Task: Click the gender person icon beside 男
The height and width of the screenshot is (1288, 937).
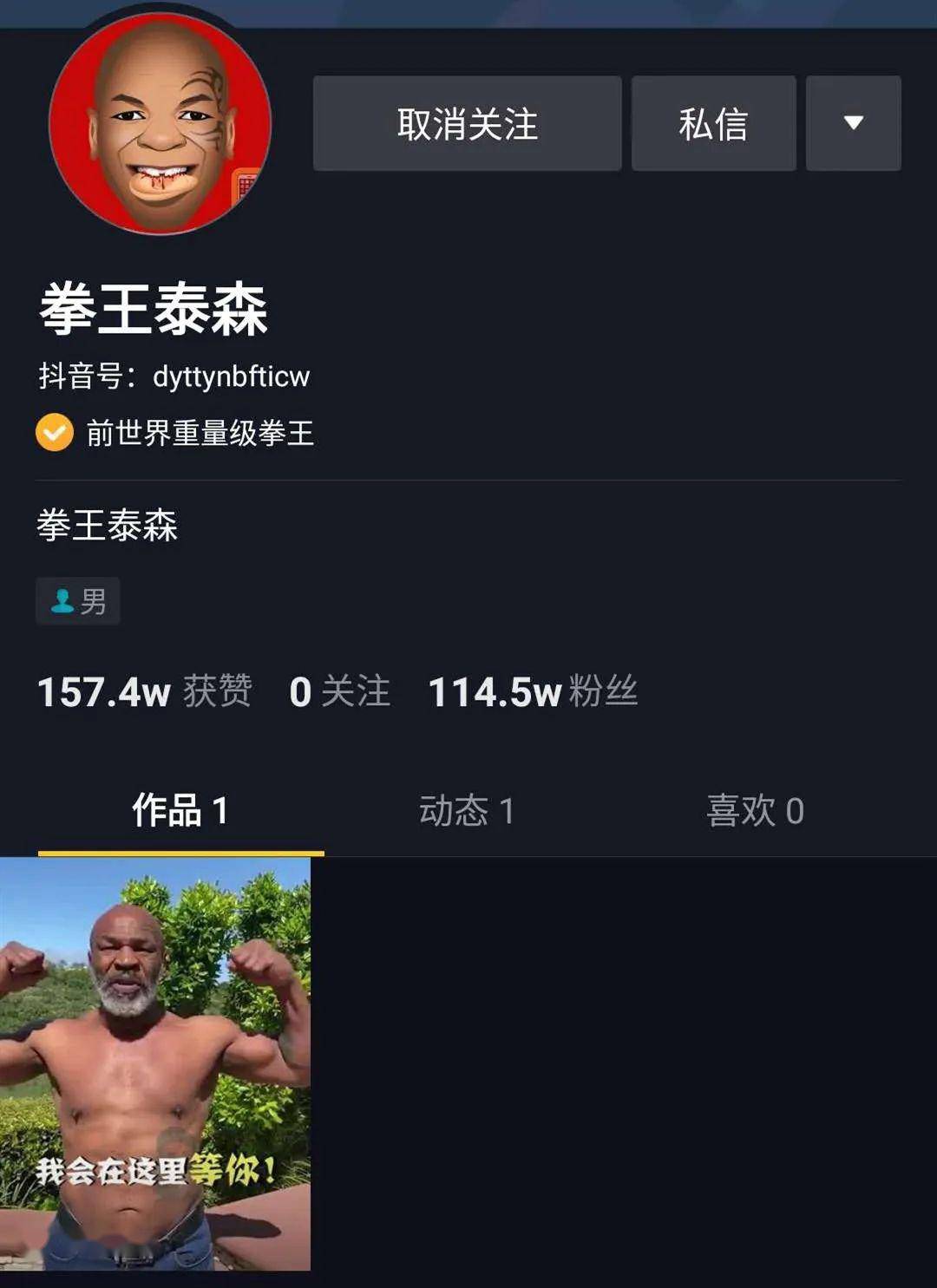Action: 62,599
